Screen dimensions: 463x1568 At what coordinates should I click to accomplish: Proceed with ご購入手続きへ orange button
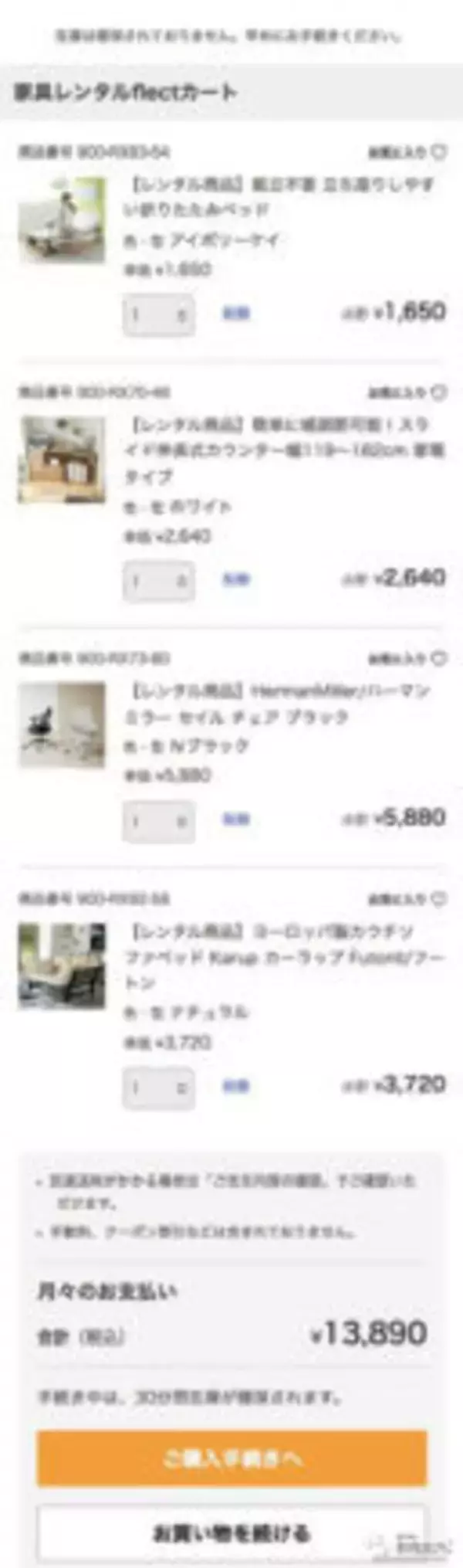pos(231,1458)
